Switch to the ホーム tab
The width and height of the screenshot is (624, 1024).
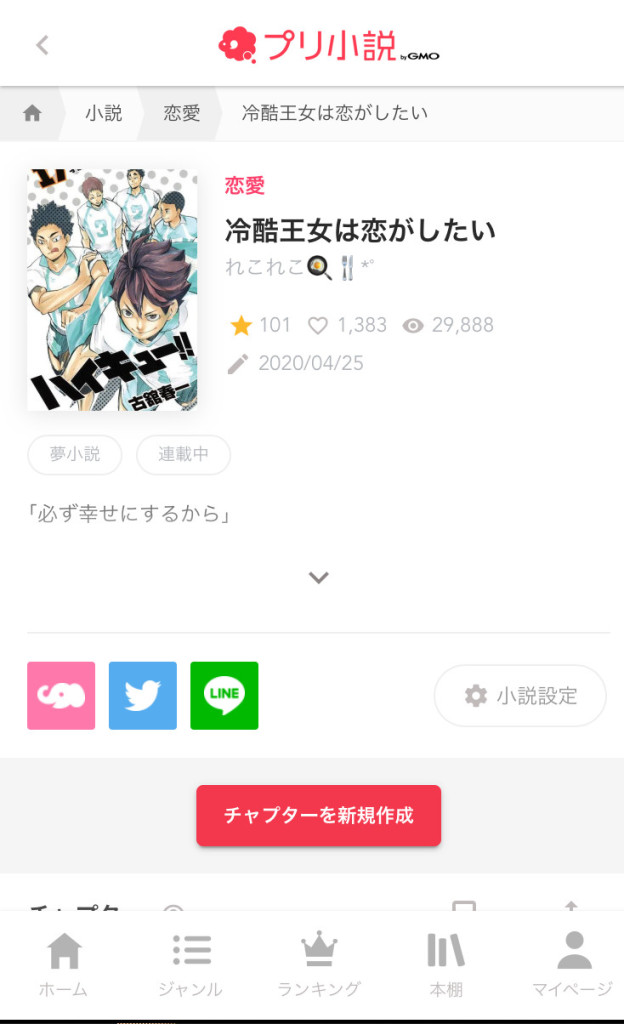[64, 965]
